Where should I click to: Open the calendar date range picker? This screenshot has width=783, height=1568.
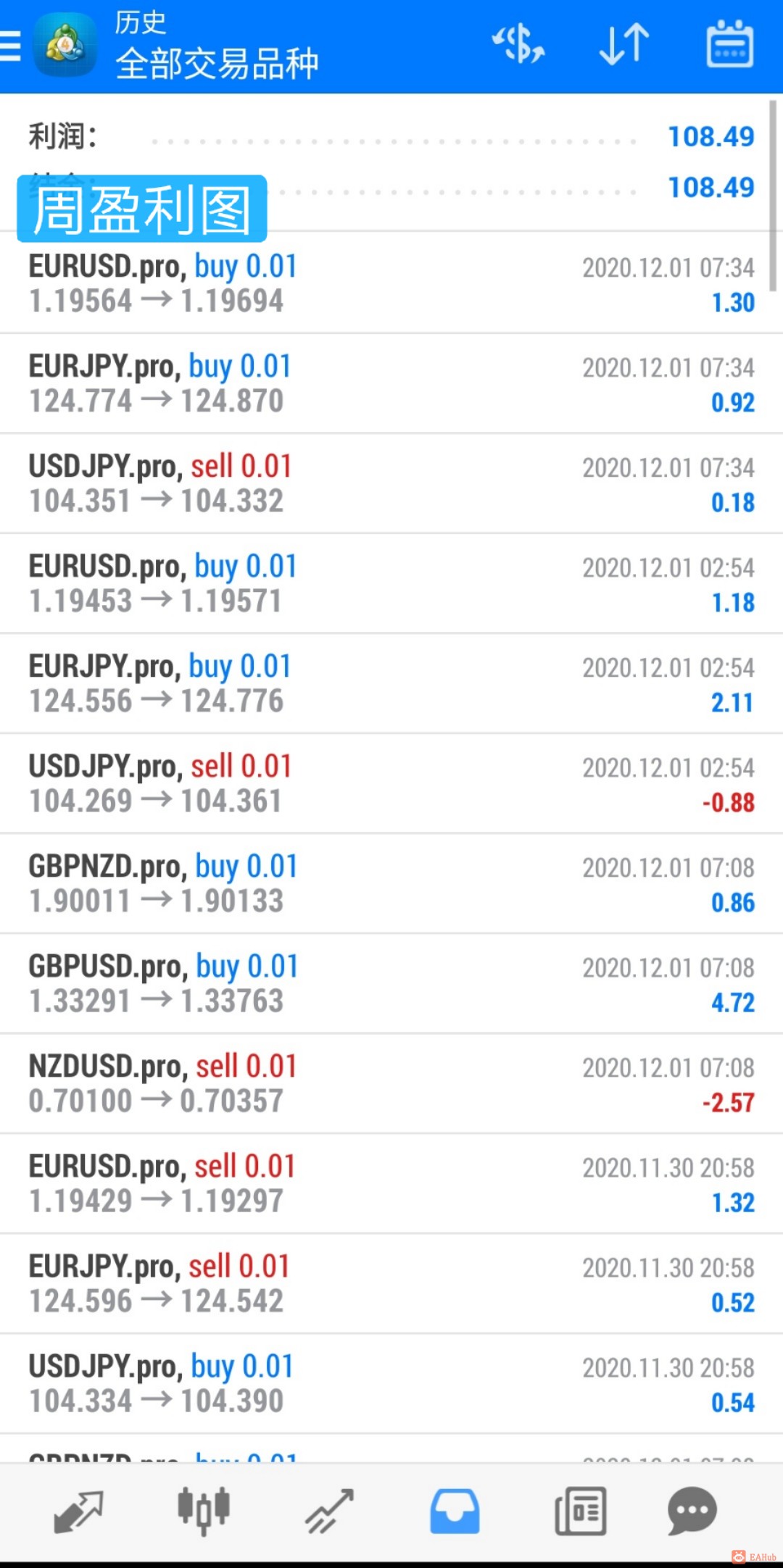(730, 44)
